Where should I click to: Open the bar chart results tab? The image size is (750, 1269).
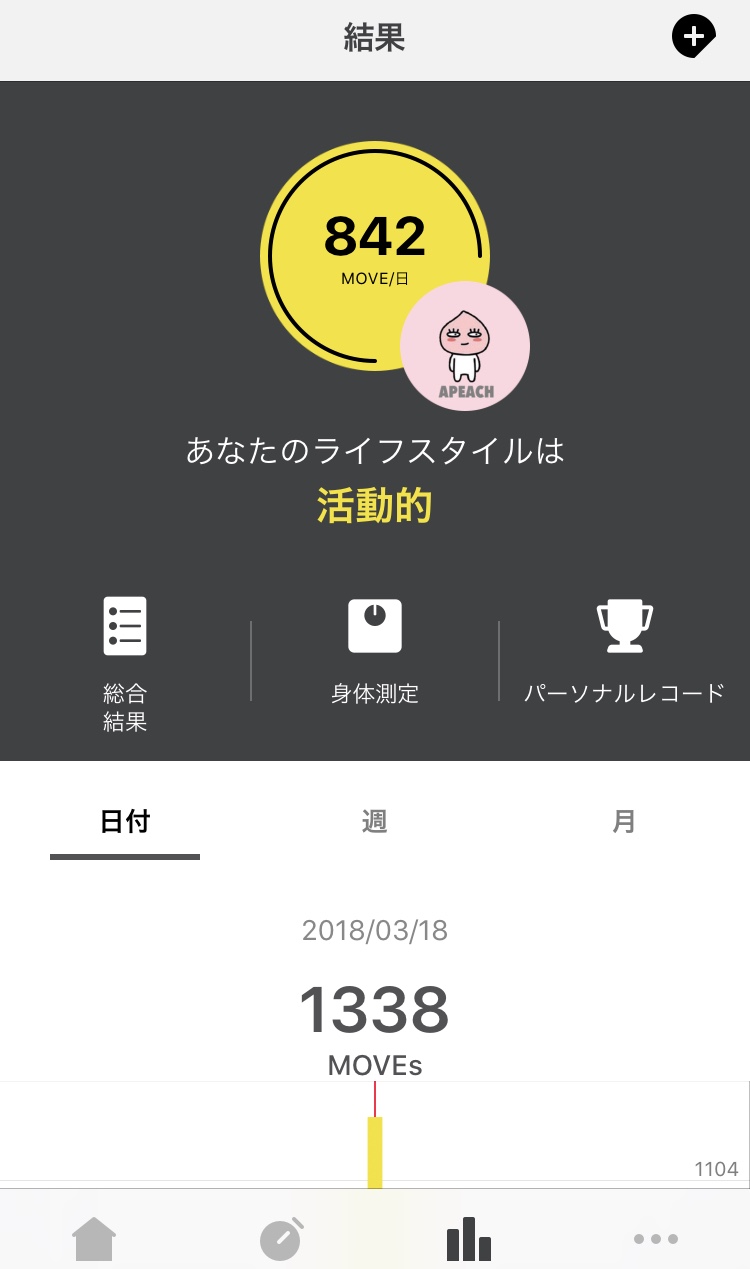pos(469,1239)
